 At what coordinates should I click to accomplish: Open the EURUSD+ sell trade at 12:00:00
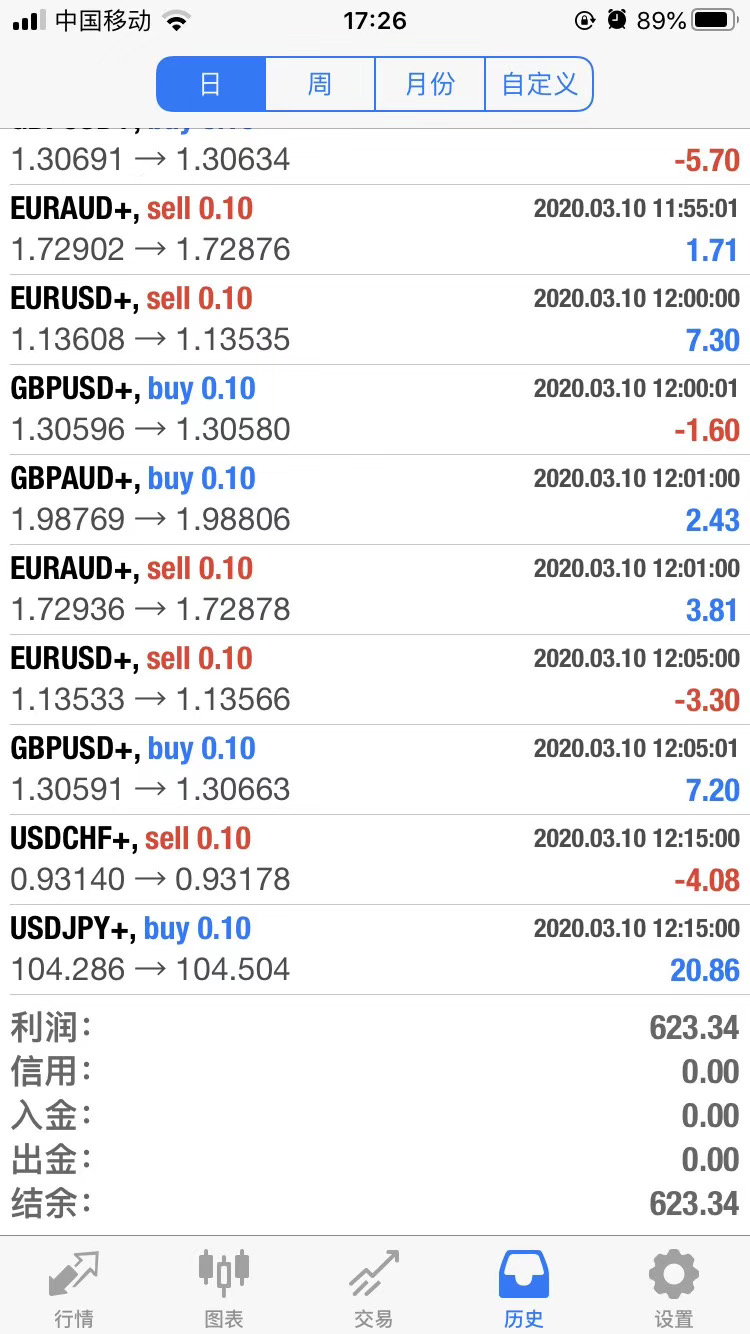pos(375,320)
